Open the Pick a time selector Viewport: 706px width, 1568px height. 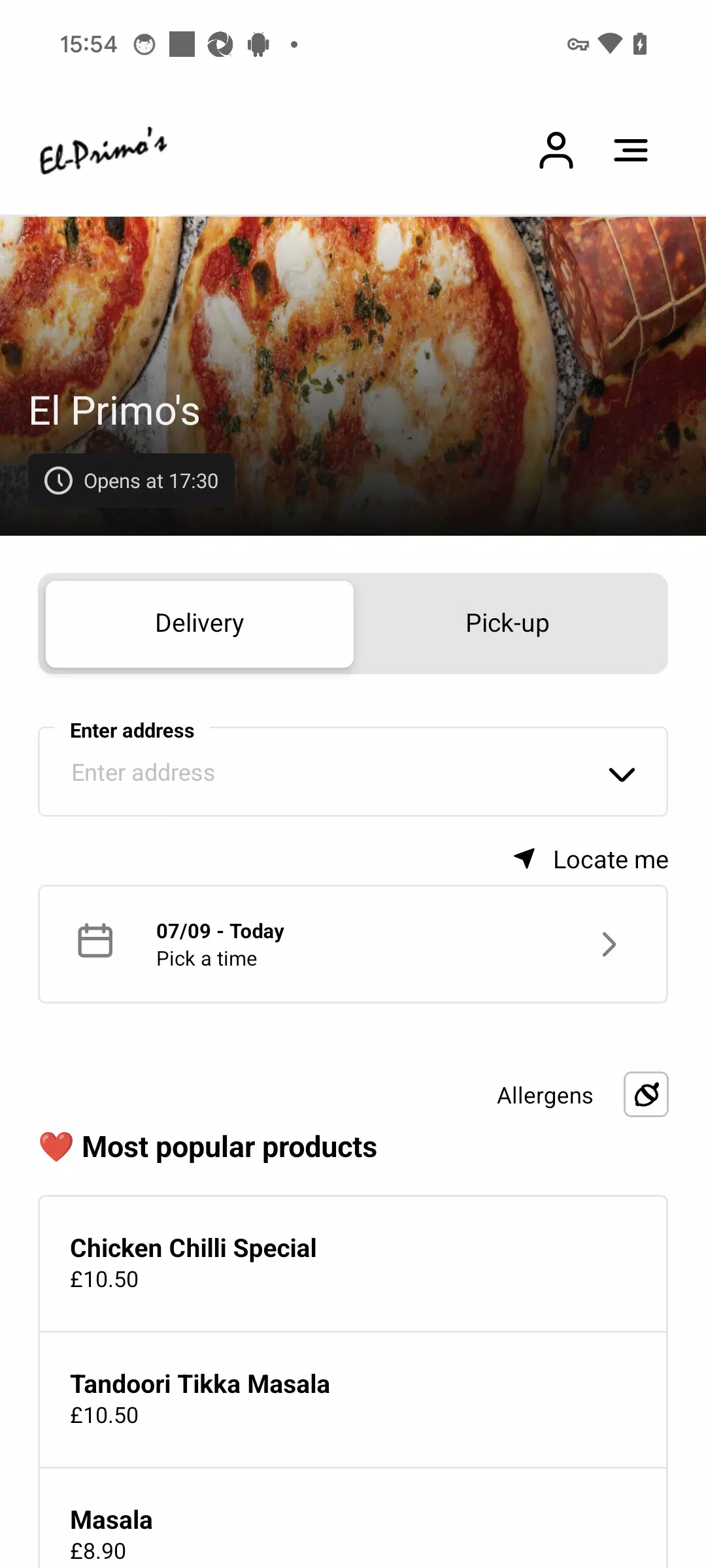pos(353,944)
